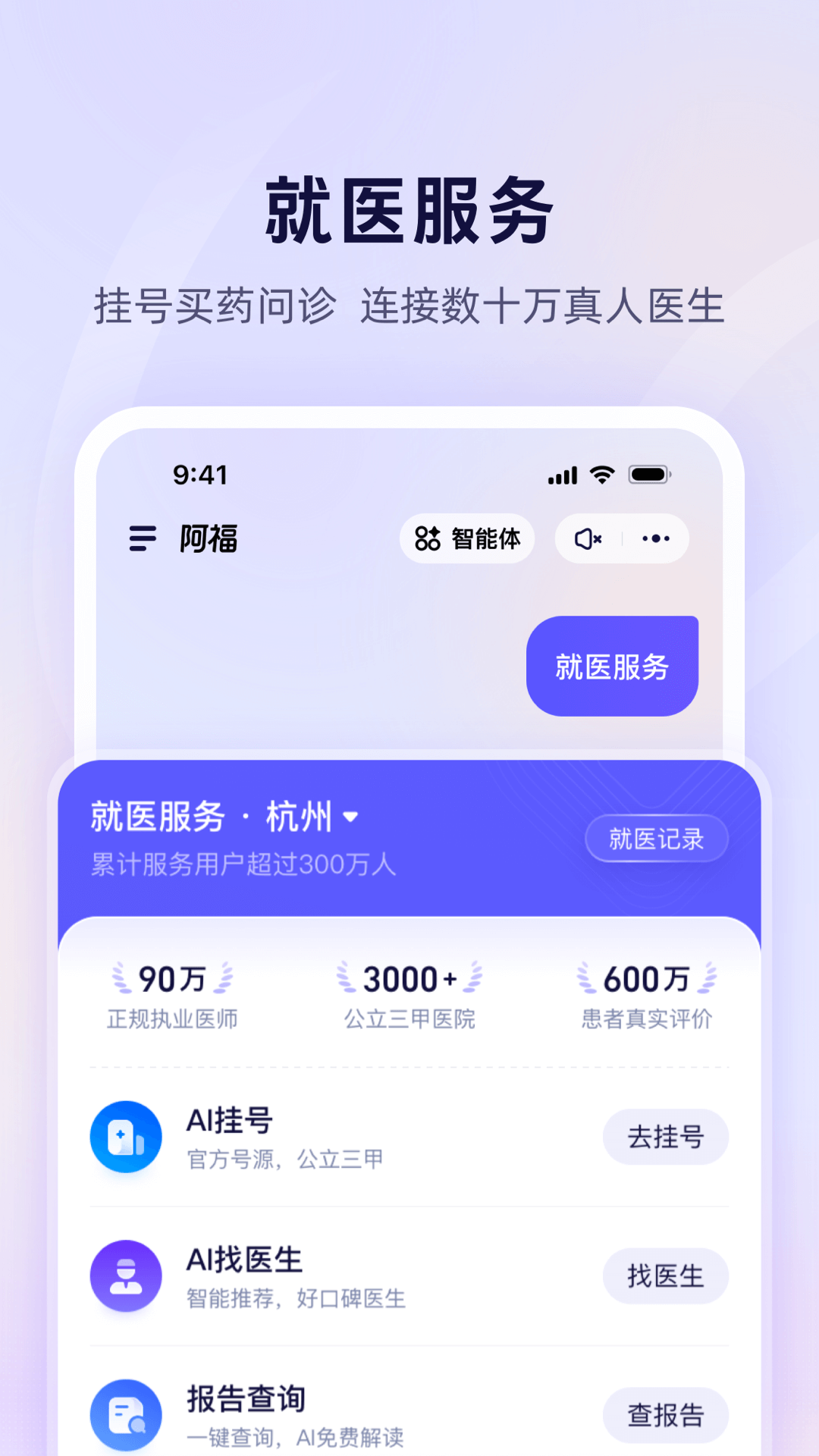The width and height of the screenshot is (819, 1456).
Task: Select the AI找医生 doctor icon
Action: 126,1276
